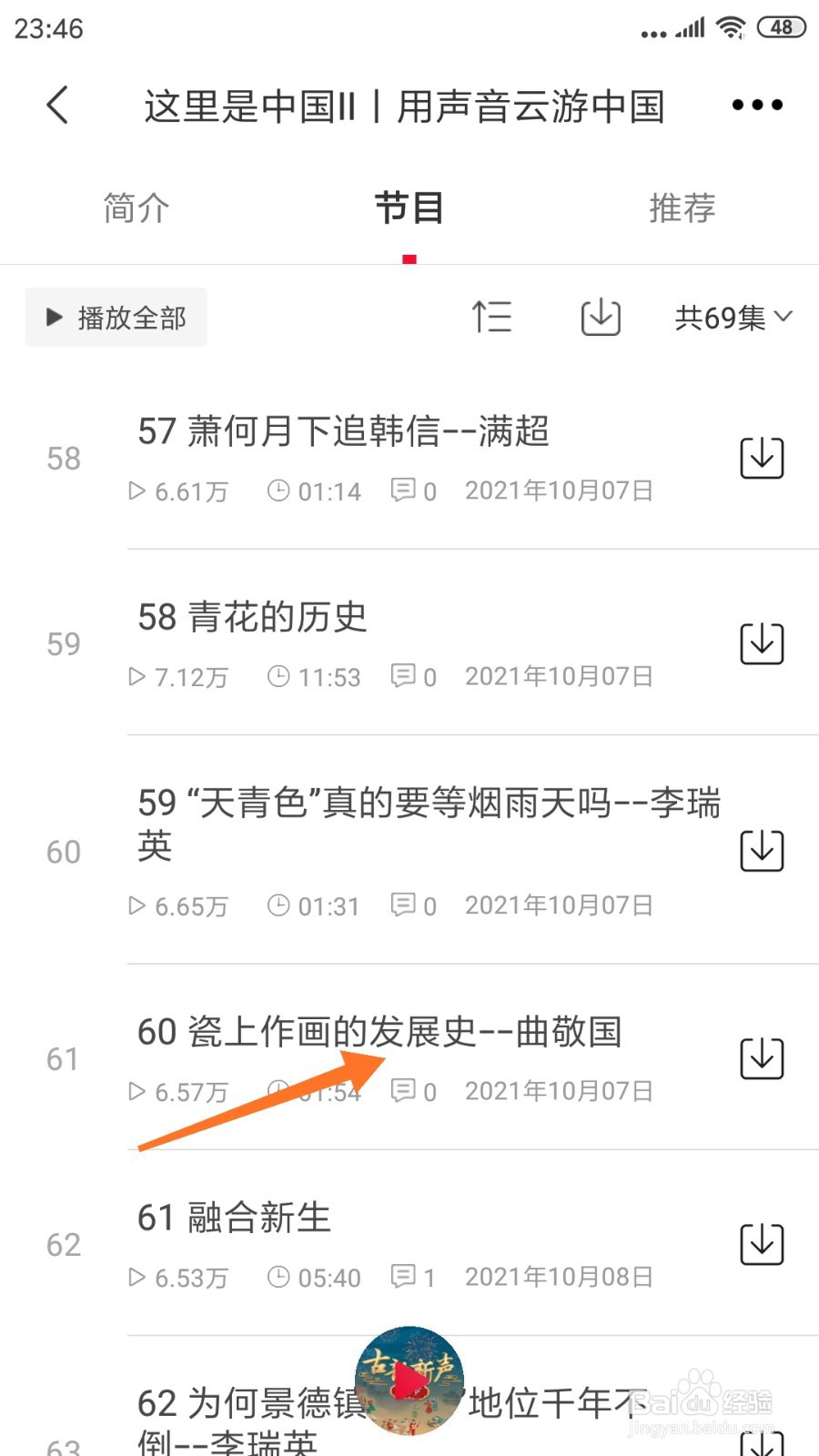
Task: Download episode 59 天青色真的要等烟雨天吗
Action: [x=762, y=851]
